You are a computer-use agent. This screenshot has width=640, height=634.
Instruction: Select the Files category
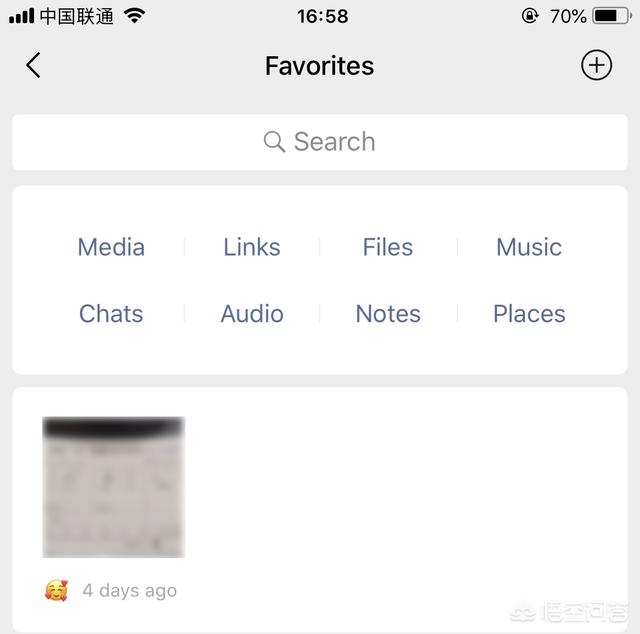coord(388,247)
